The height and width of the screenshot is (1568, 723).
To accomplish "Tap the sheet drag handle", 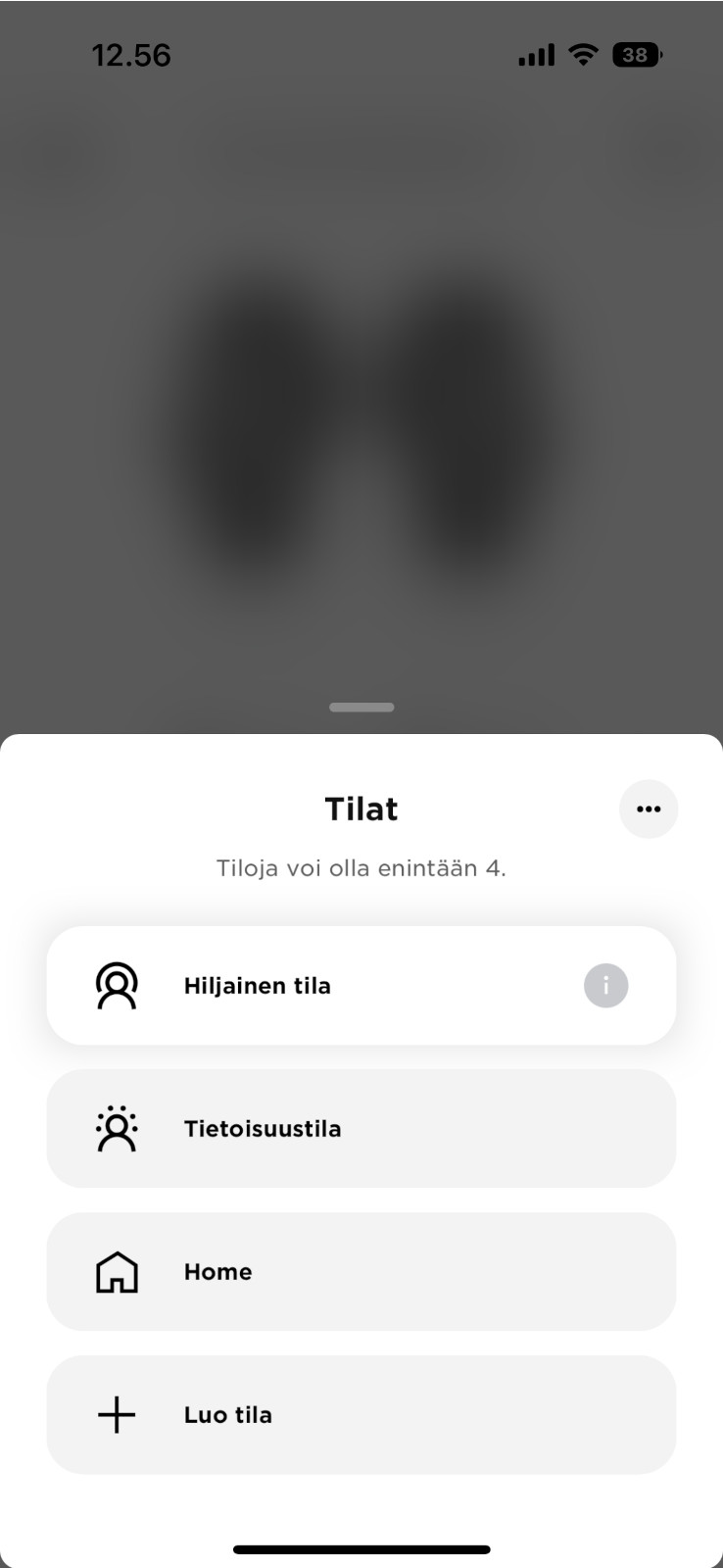I will pyautogui.click(x=361, y=707).
